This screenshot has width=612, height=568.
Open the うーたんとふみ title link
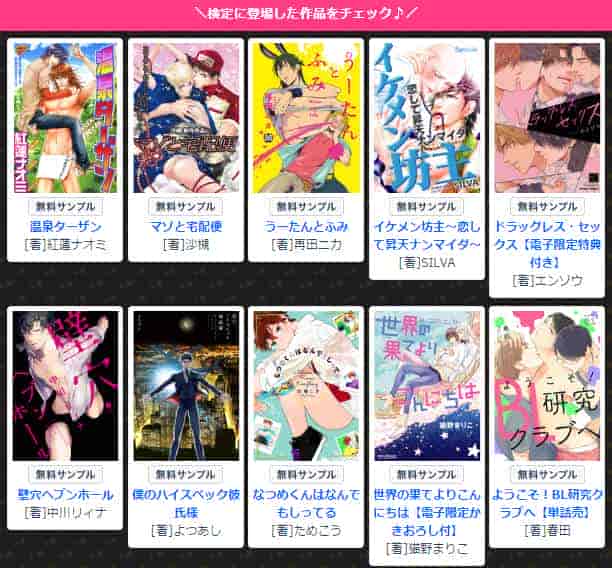coord(306,226)
